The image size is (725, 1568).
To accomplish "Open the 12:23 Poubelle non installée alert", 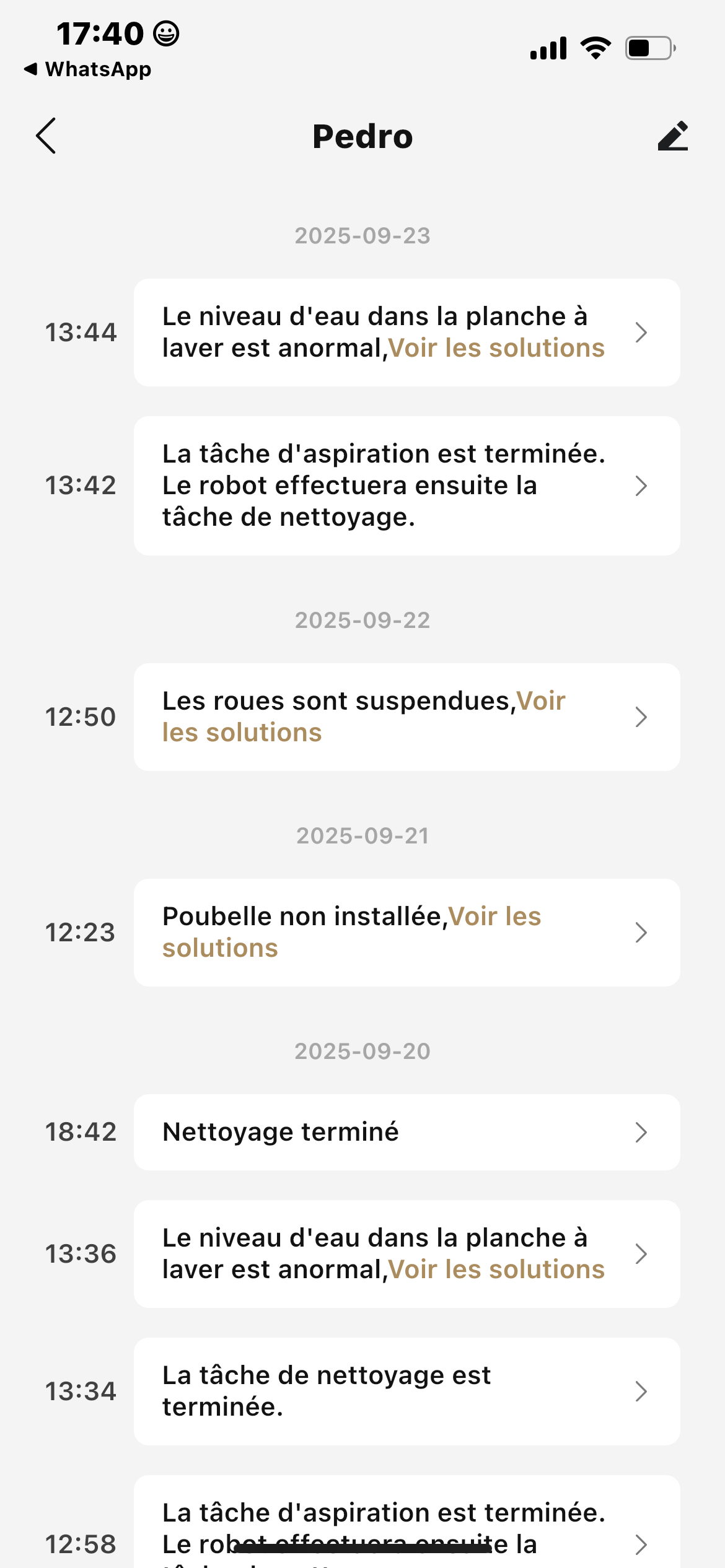I will tap(406, 933).
